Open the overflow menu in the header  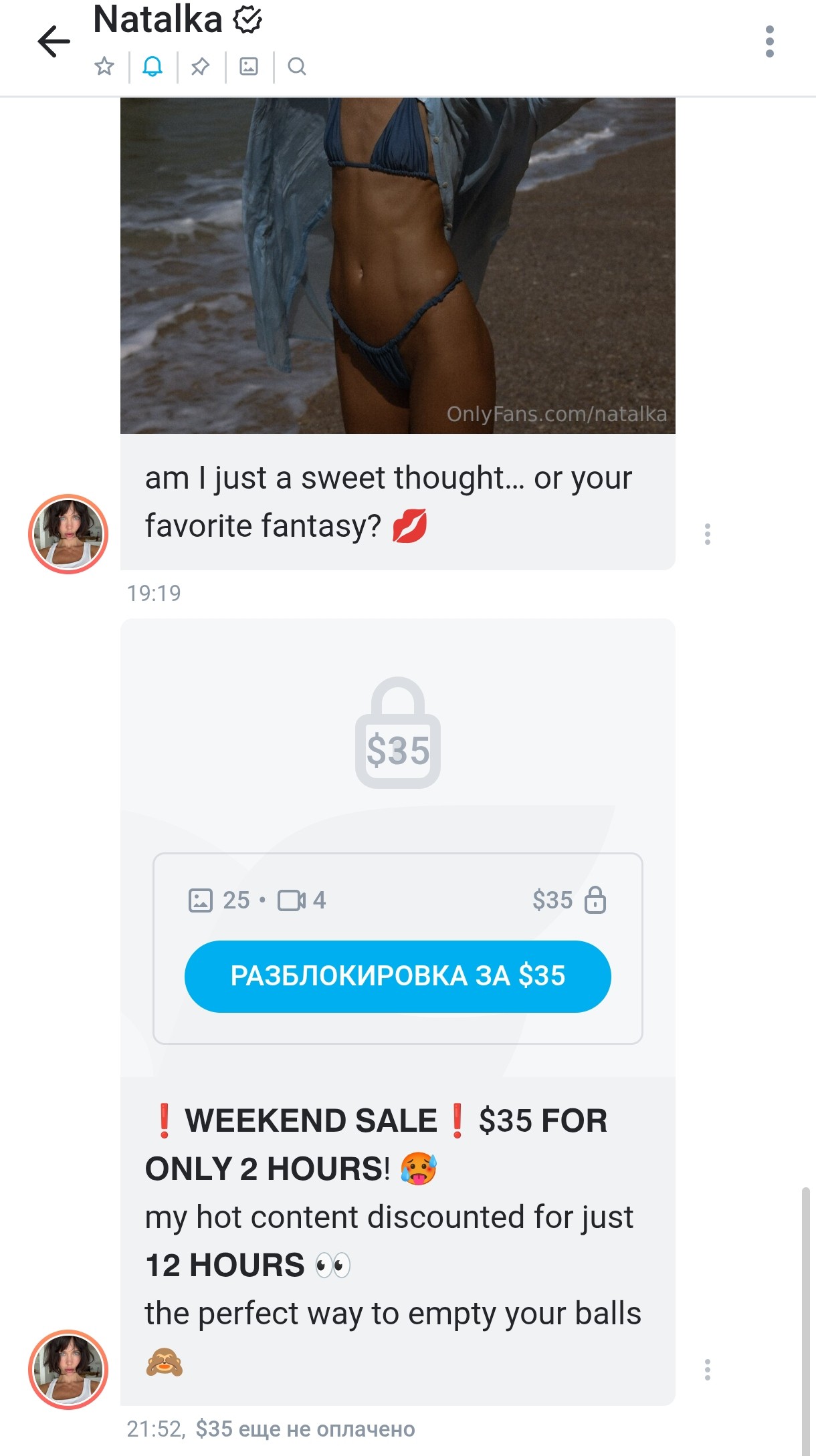(x=770, y=41)
